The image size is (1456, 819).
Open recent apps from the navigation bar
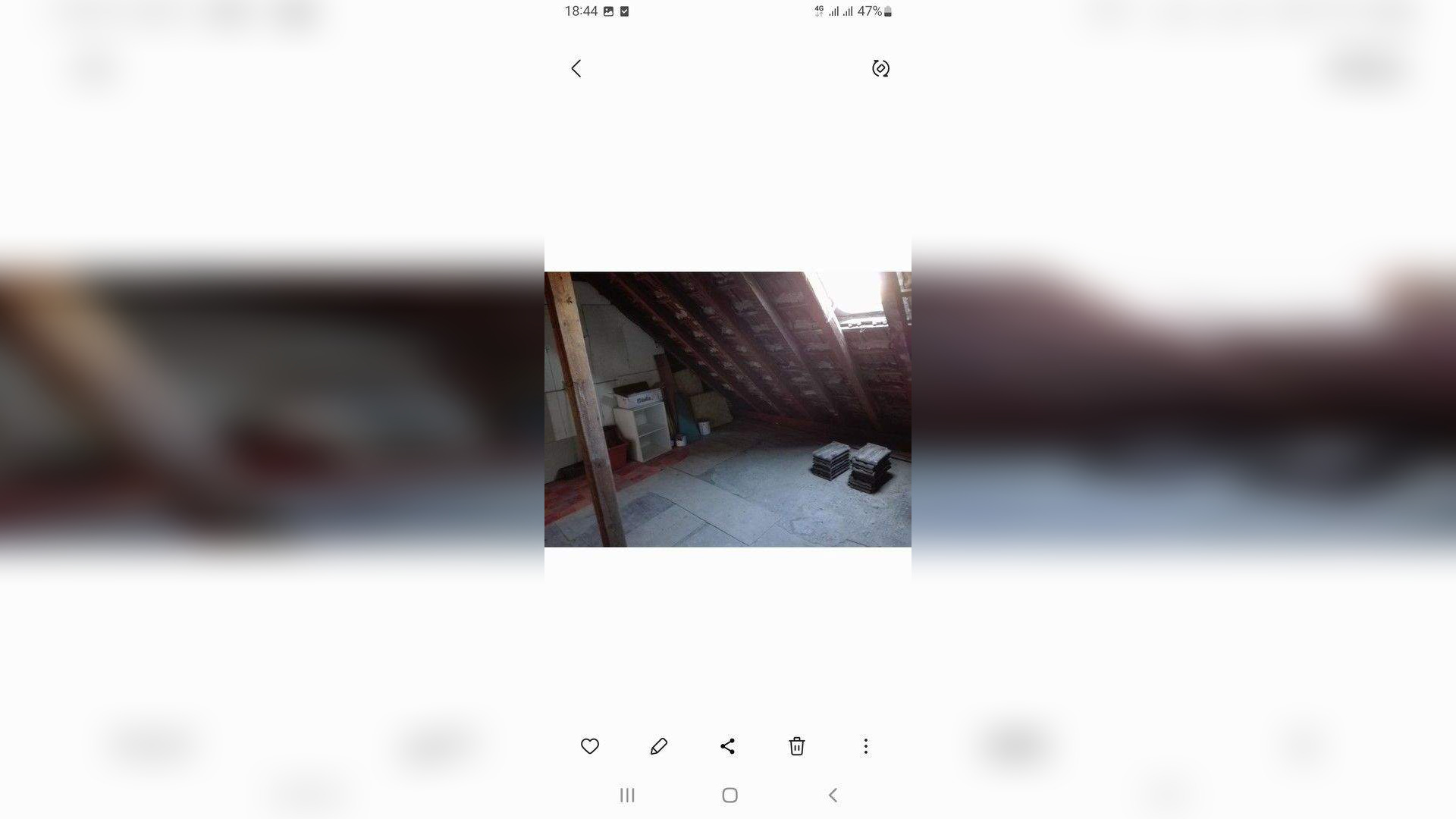click(627, 795)
